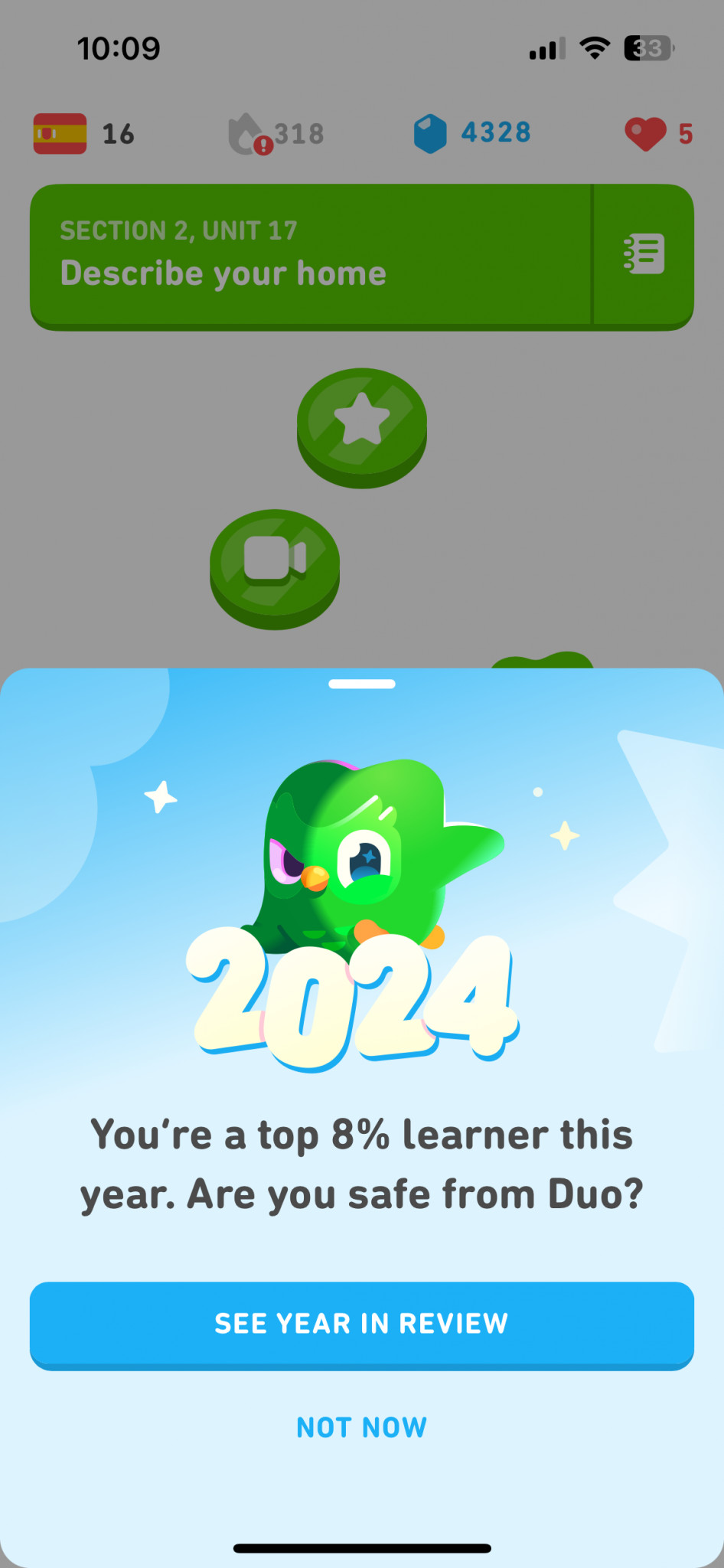Check the hearts count

pyautogui.click(x=659, y=133)
